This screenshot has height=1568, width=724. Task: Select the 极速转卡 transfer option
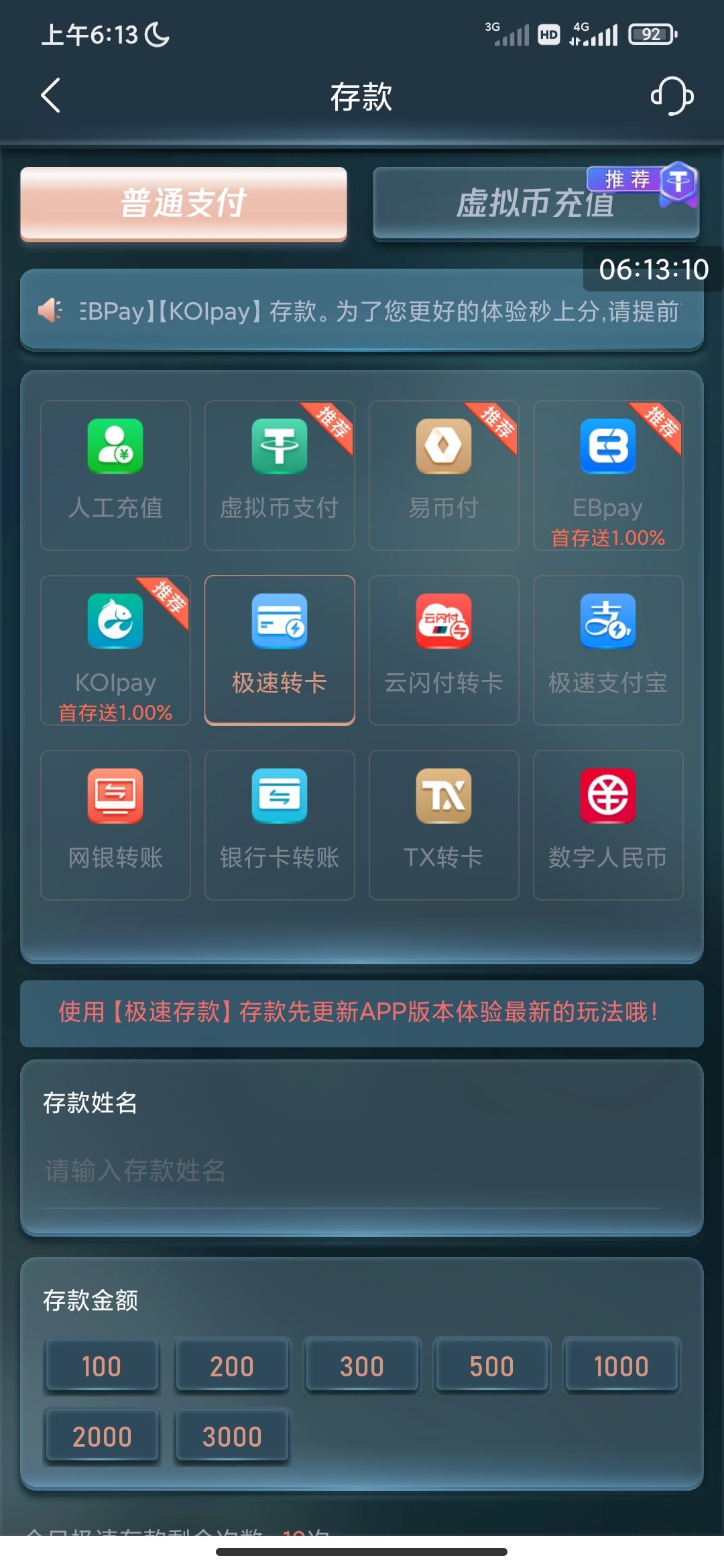pyautogui.click(x=279, y=649)
